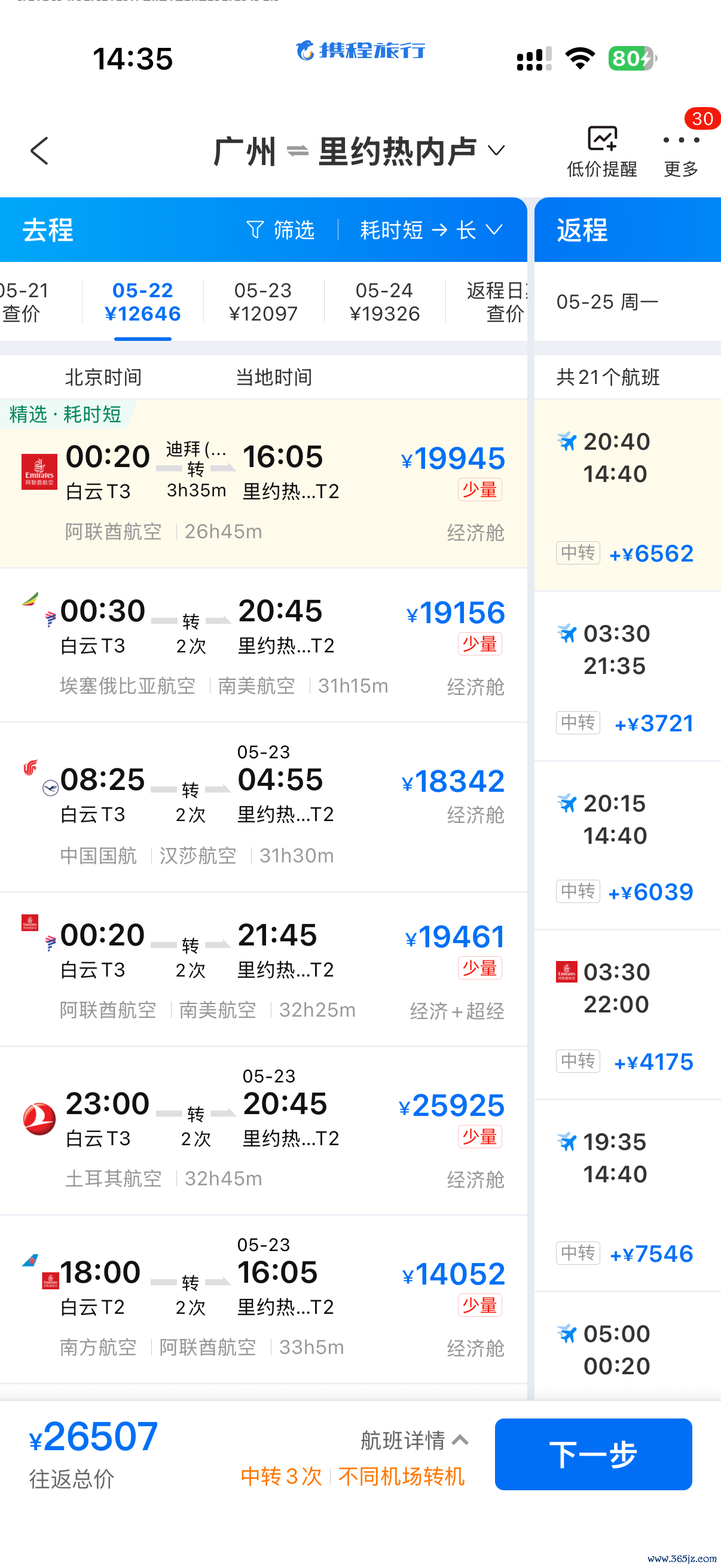Choose the 中国国航 08:25 flight at ¥18342

click(x=264, y=807)
